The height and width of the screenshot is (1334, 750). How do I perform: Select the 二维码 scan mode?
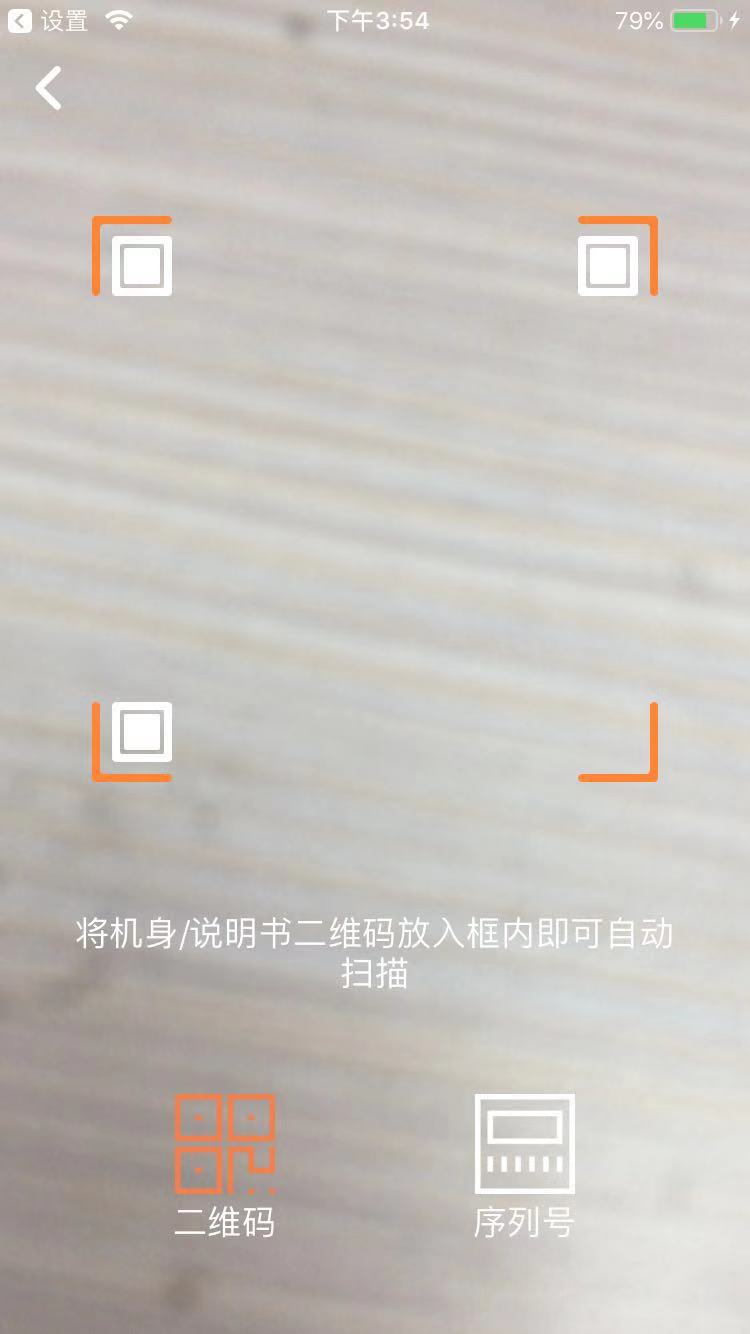(224, 1165)
